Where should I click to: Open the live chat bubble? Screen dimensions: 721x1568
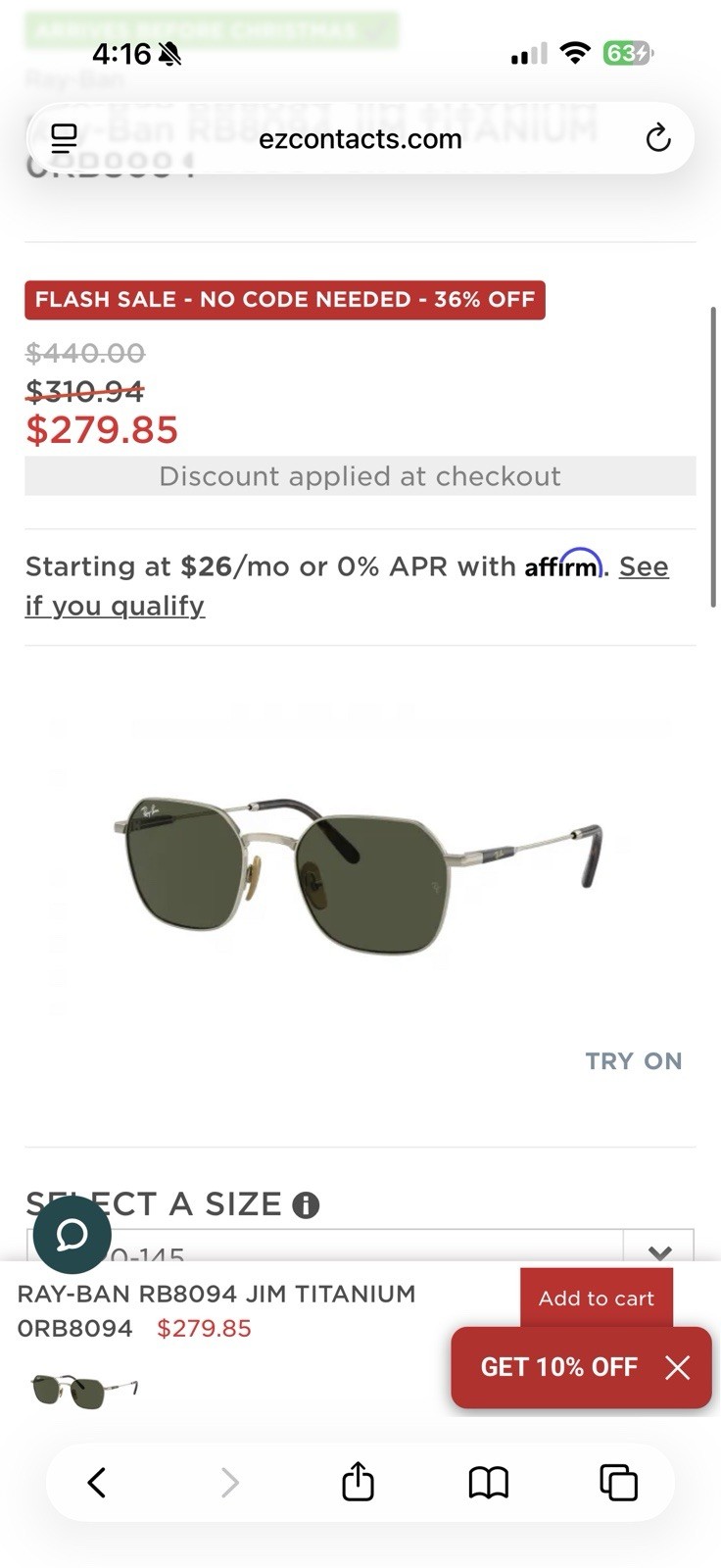72,1234
